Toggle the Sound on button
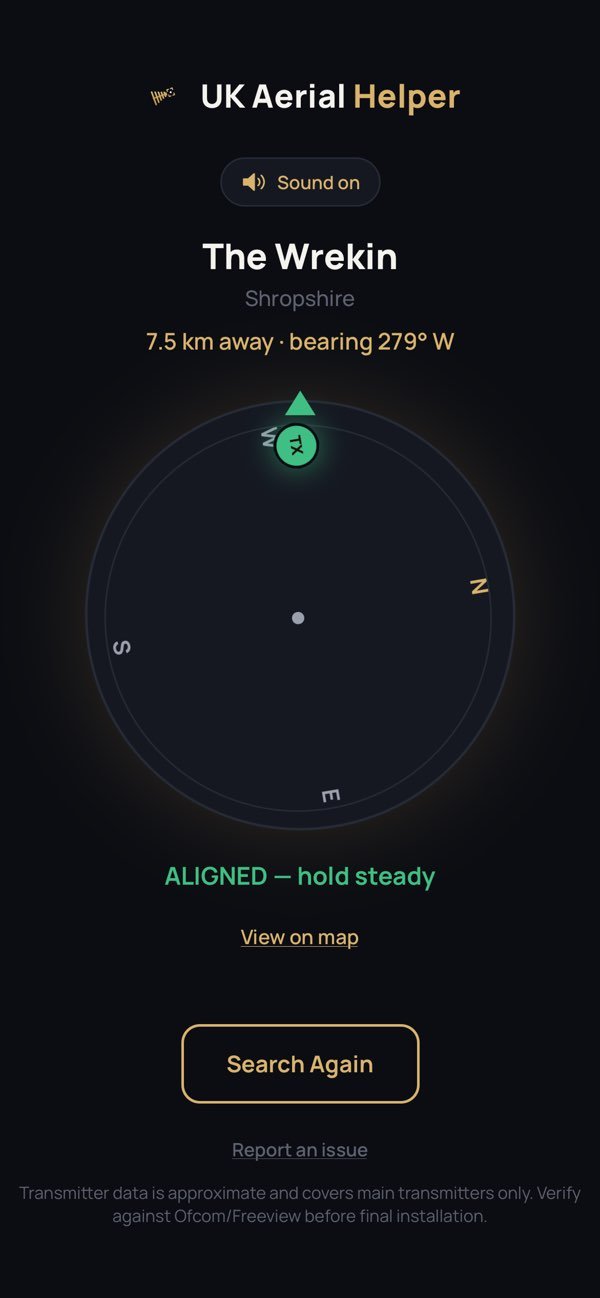Viewport: 600px width, 1298px height. tap(300, 182)
